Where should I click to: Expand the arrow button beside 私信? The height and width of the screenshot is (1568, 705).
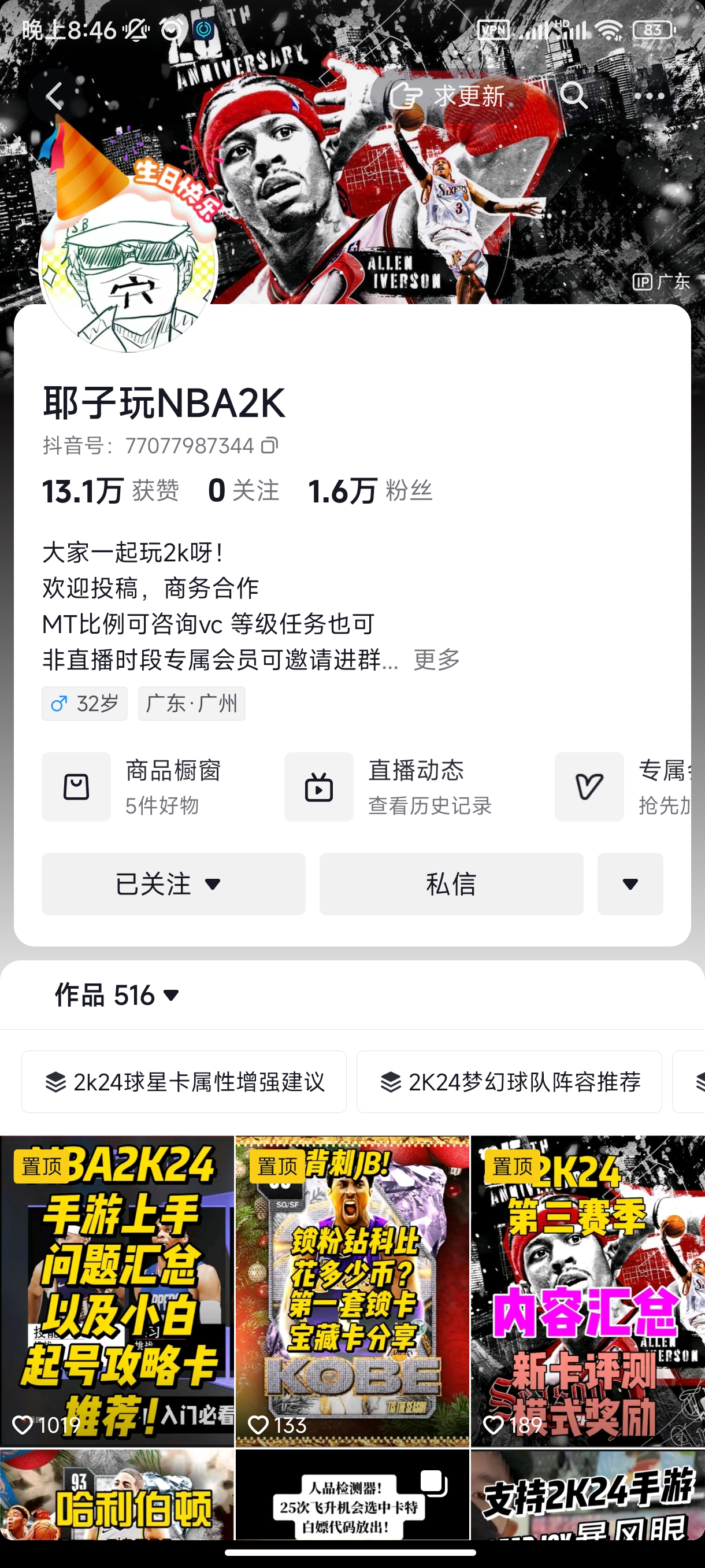(630, 884)
